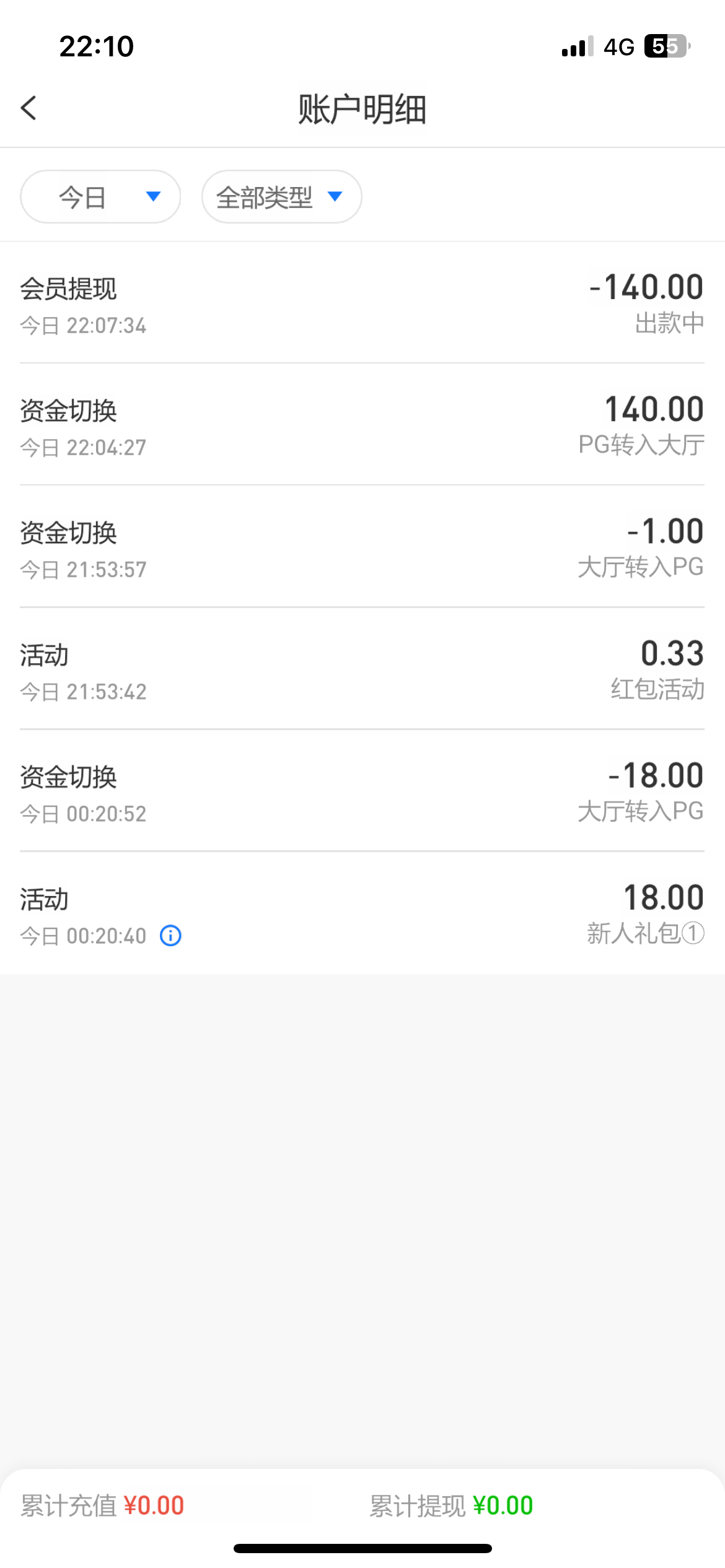Viewport: 725px width, 1568px height.
Task: Go back from 账户明细 page
Action: pyautogui.click(x=29, y=108)
